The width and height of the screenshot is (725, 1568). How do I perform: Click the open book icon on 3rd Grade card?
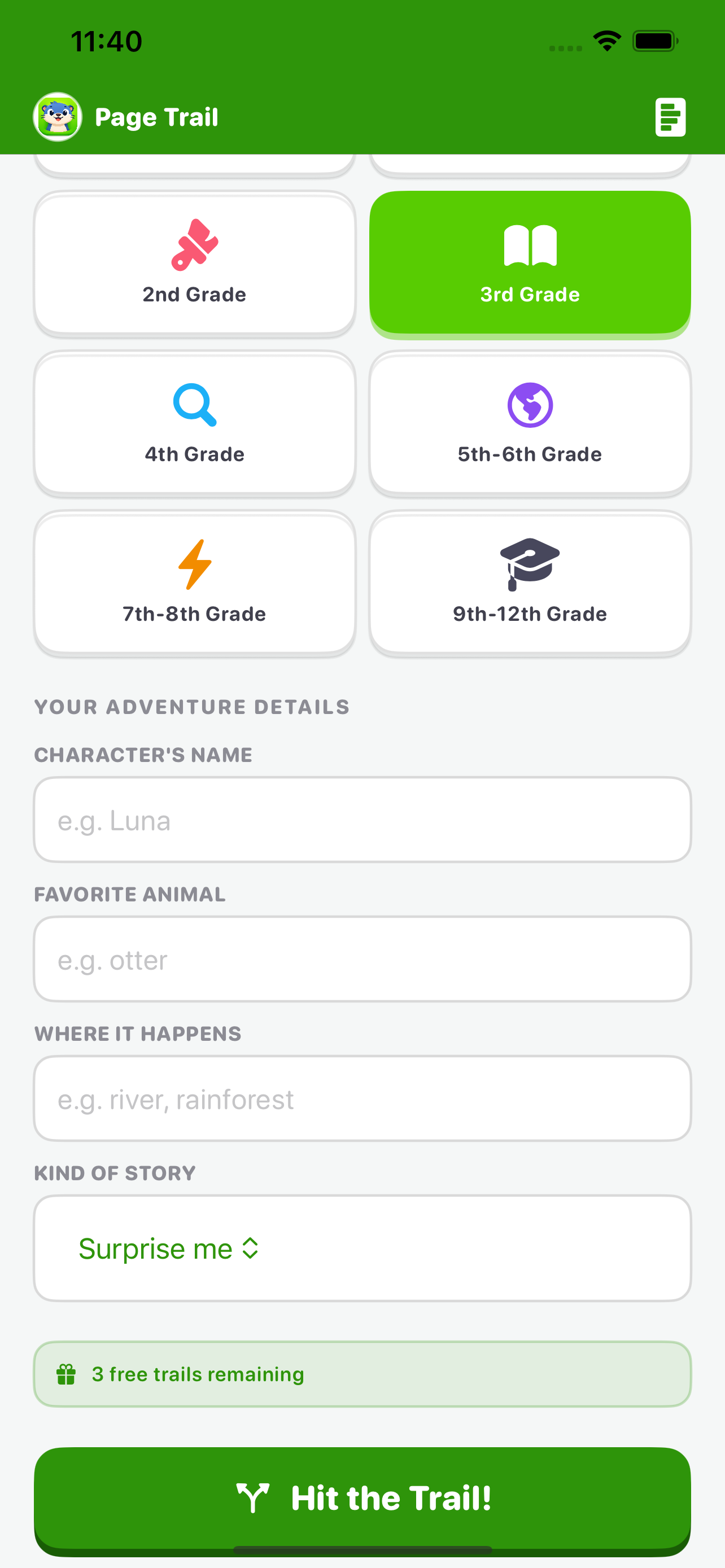click(x=530, y=246)
